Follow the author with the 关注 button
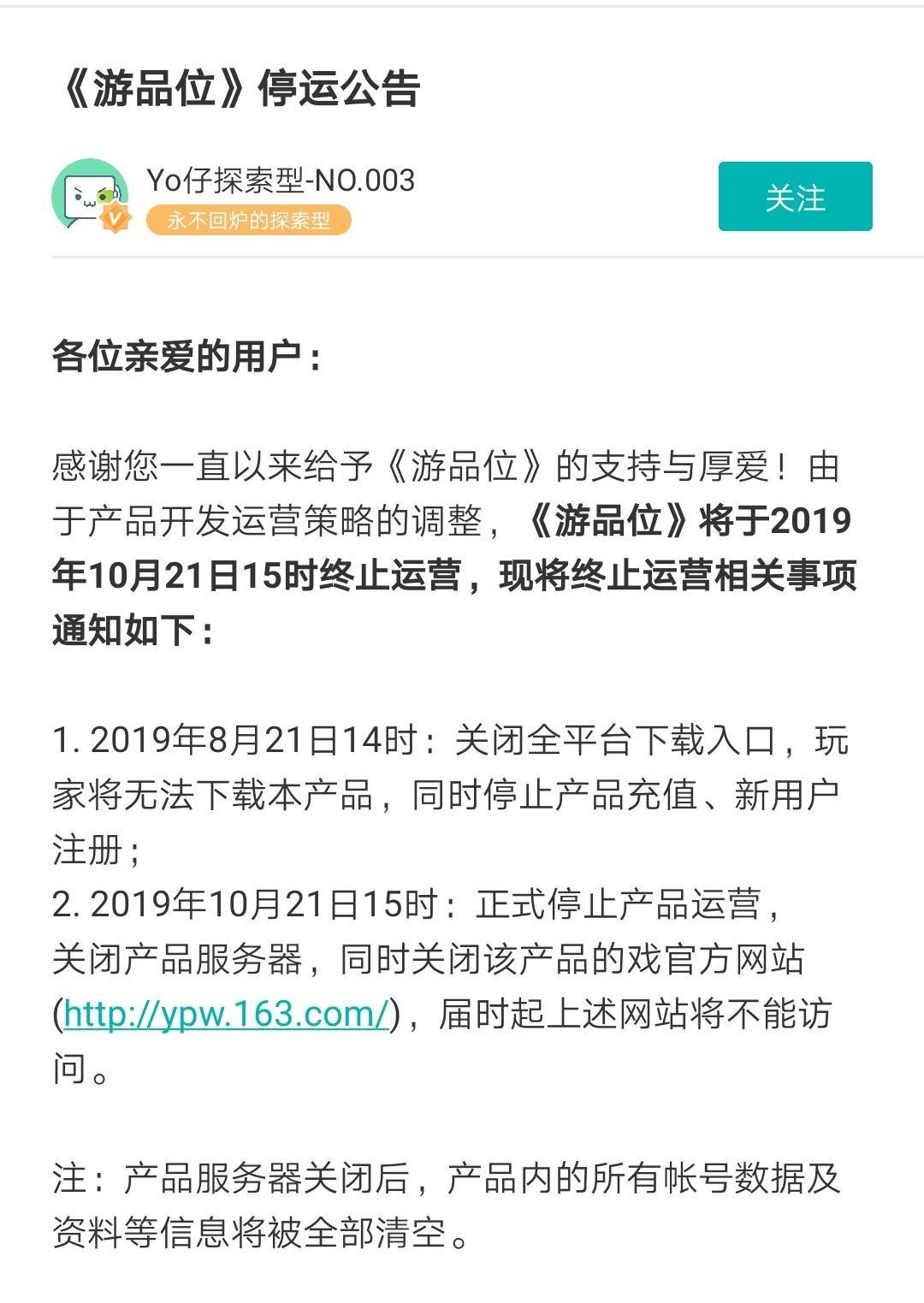 click(795, 197)
